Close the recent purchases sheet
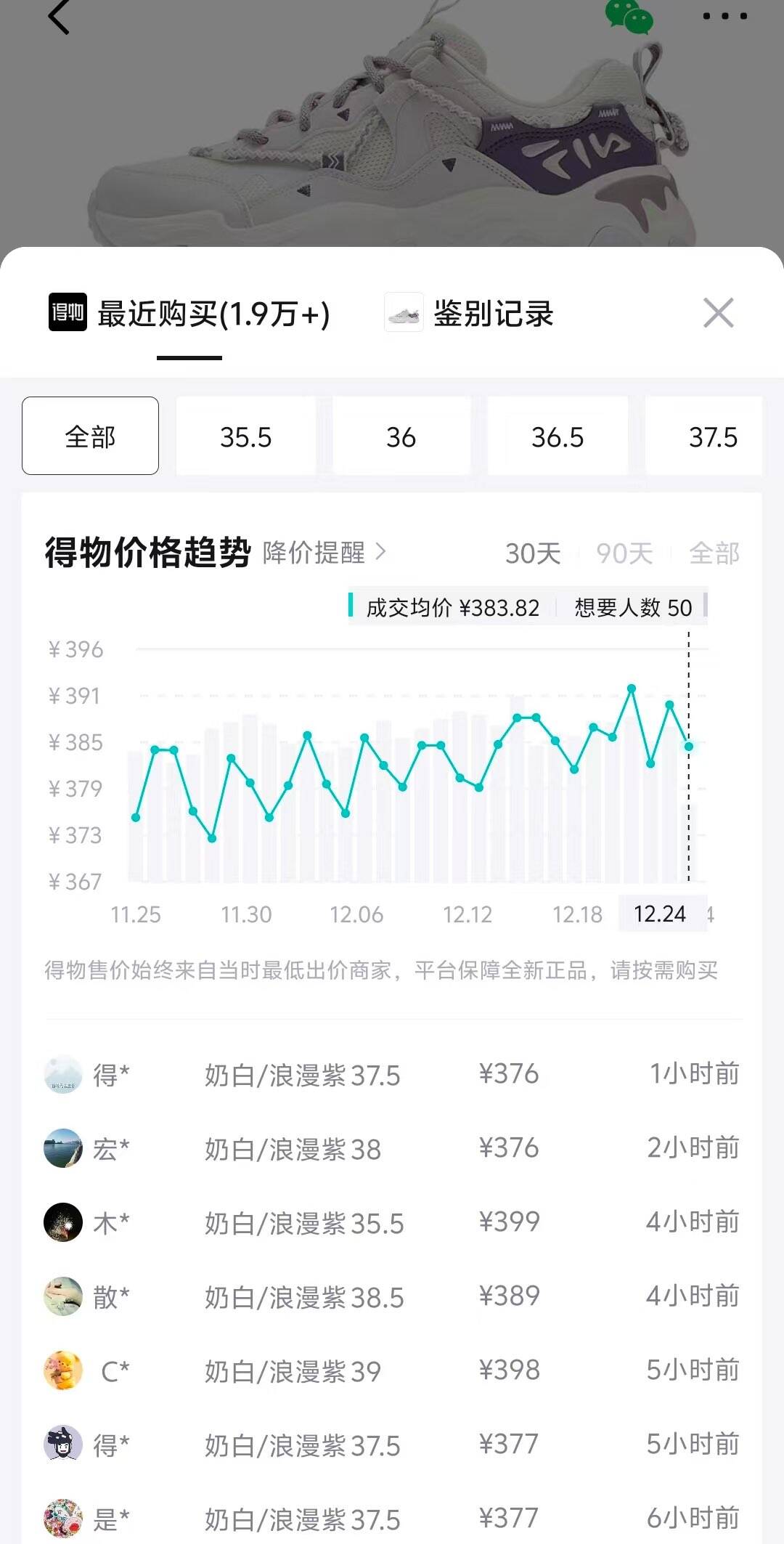This screenshot has width=784, height=1544. 718,313
